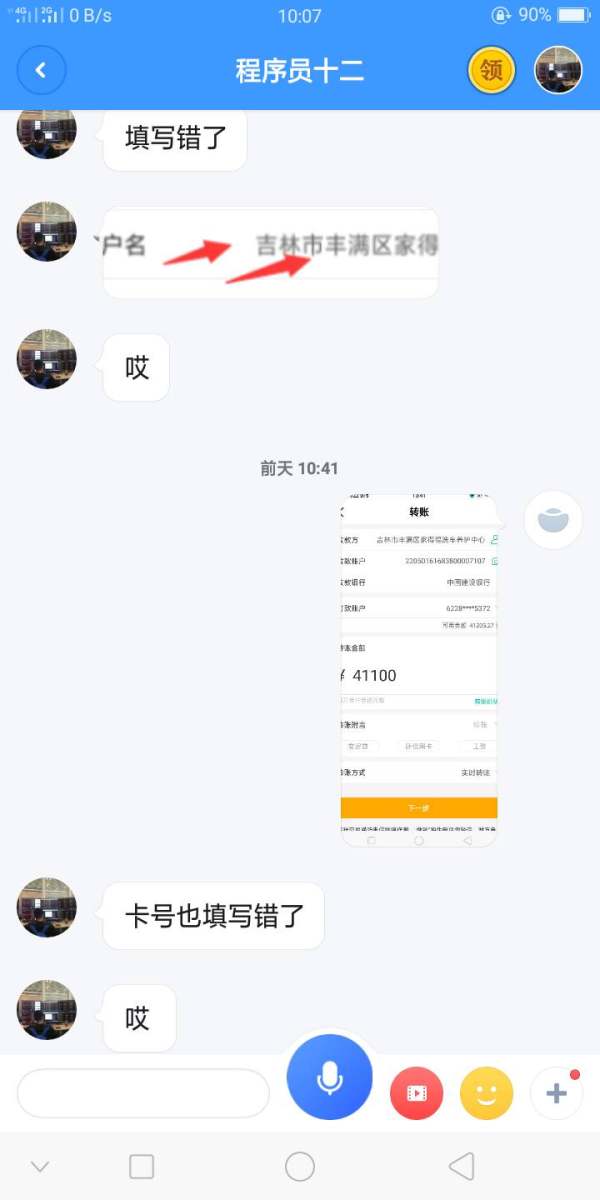This screenshot has width=600, height=1200.
Task: Tap the message text input box
Action: [143, 1093]
